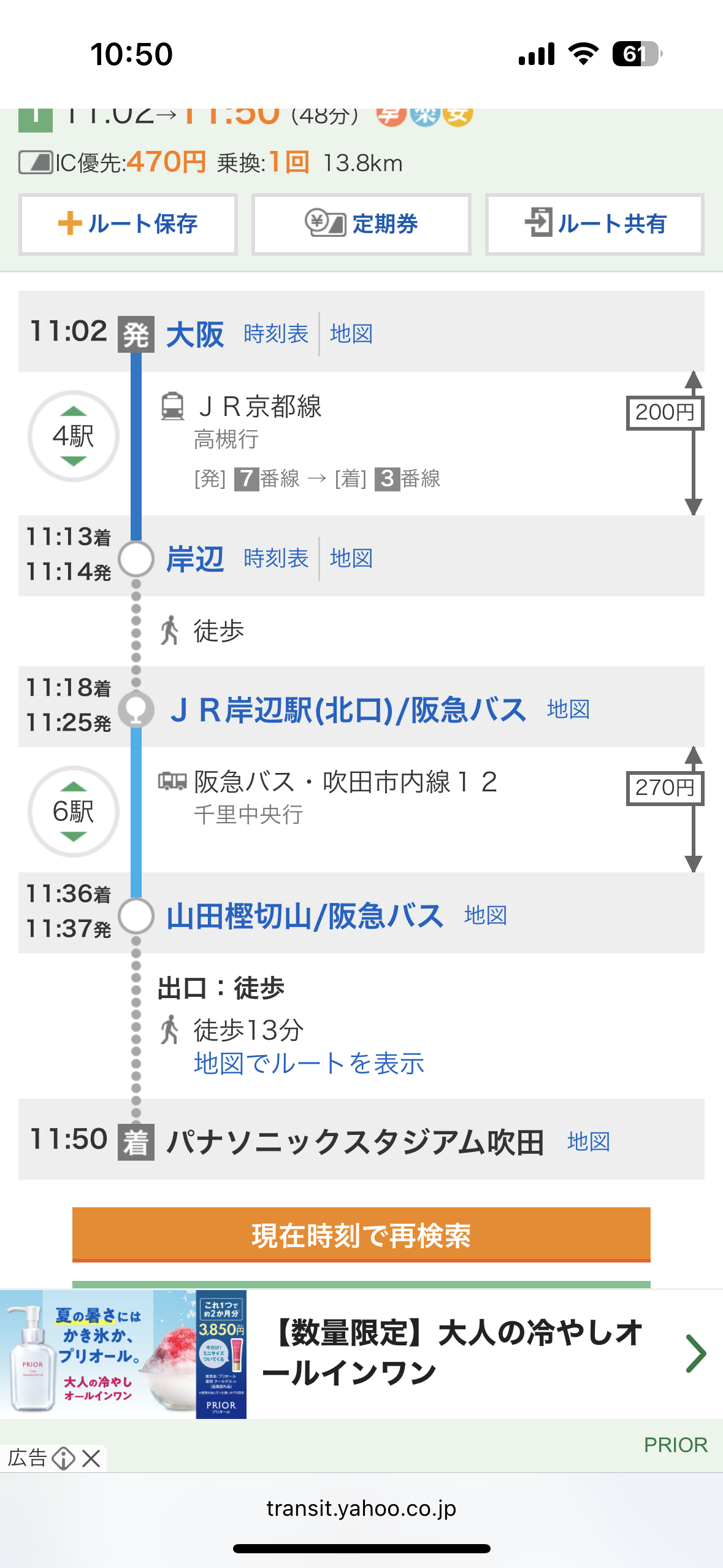This screenshot has height=1568, width=723.
Task: Open the 定期券 commuter pass button
Action: click(x=361, y=224)
